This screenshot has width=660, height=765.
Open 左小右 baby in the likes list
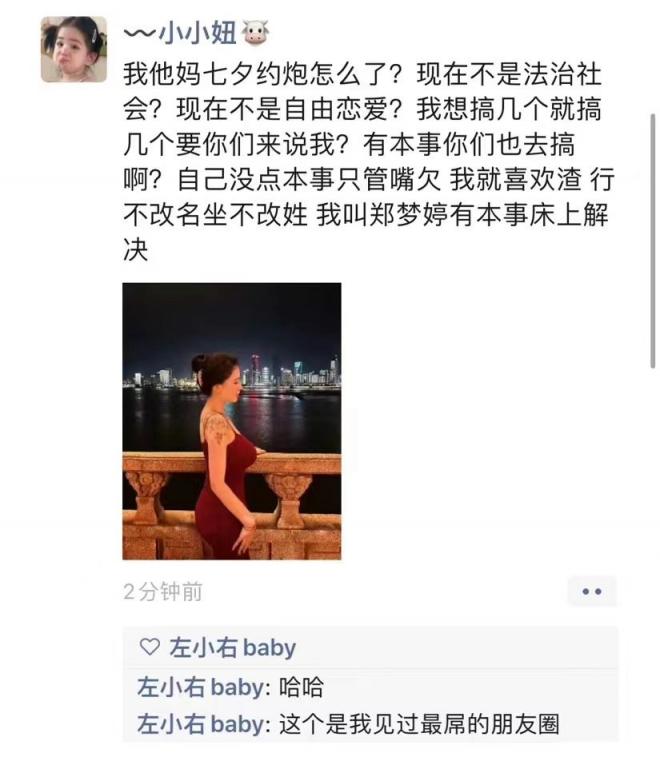point(232,648)
